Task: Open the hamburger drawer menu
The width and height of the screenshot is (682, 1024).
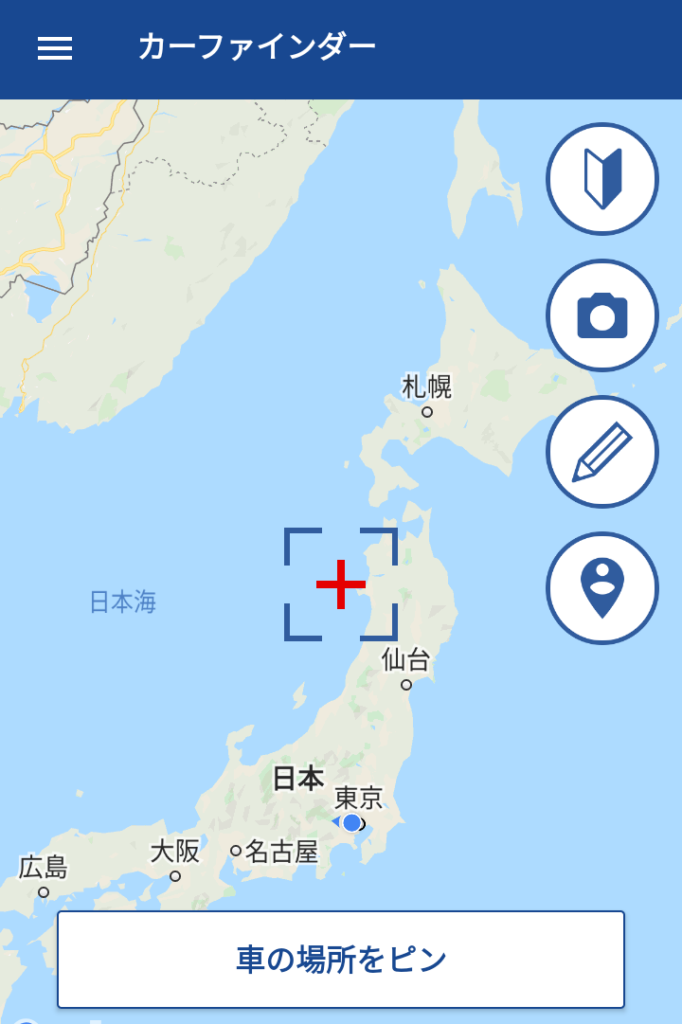Action: point(55,48)
